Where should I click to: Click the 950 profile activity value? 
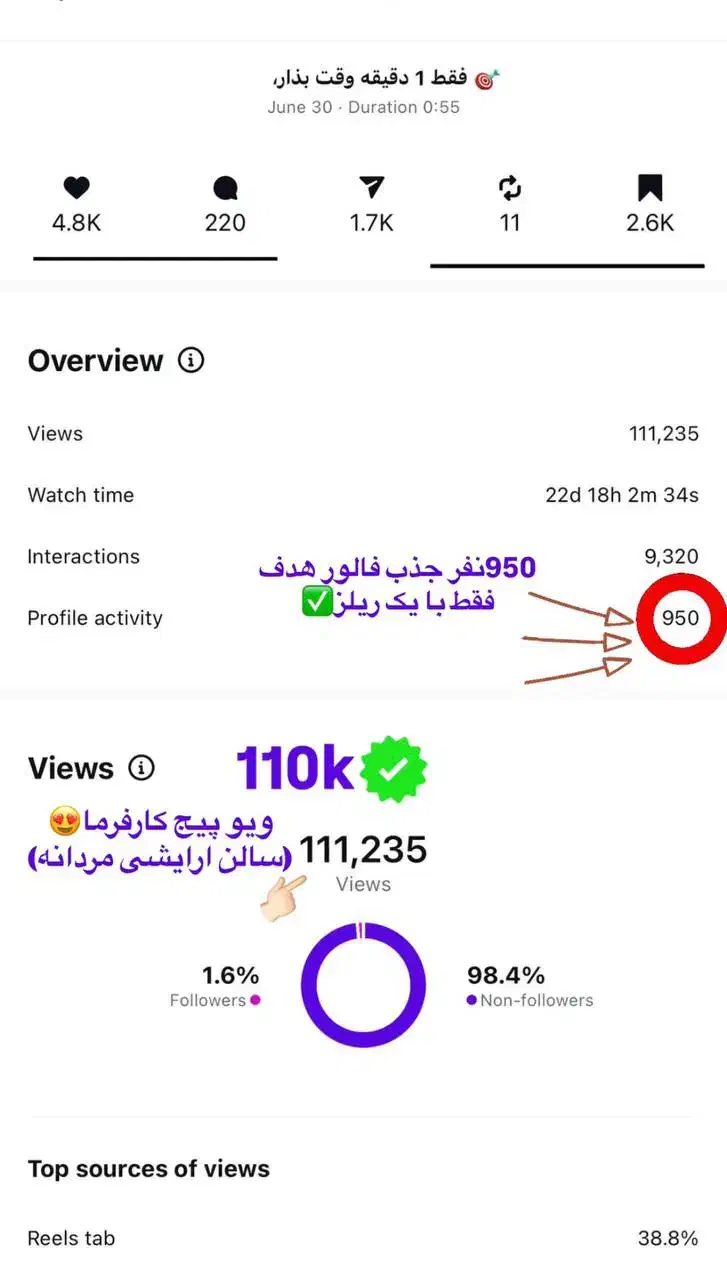click(679, 618)
